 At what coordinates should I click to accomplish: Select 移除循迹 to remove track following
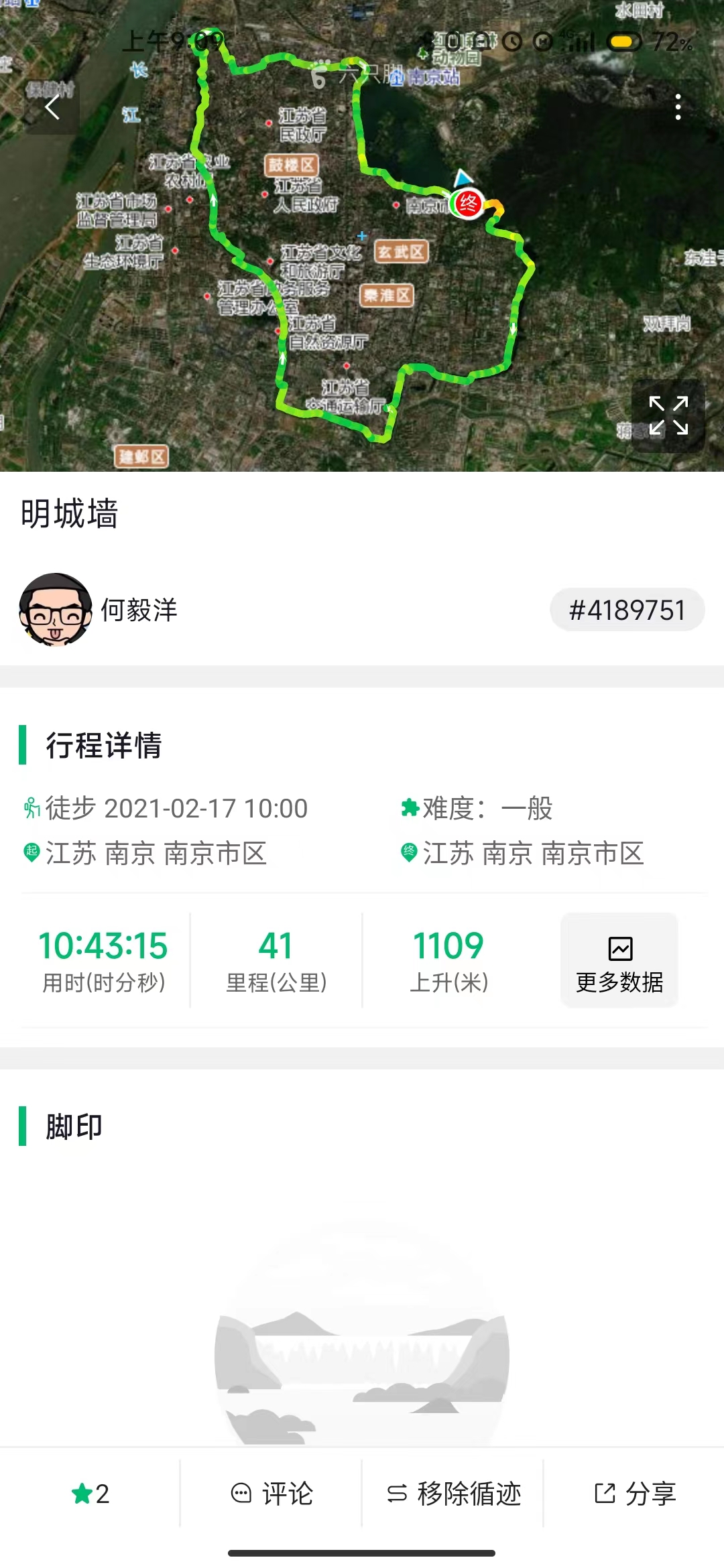tap(454, 1494)
